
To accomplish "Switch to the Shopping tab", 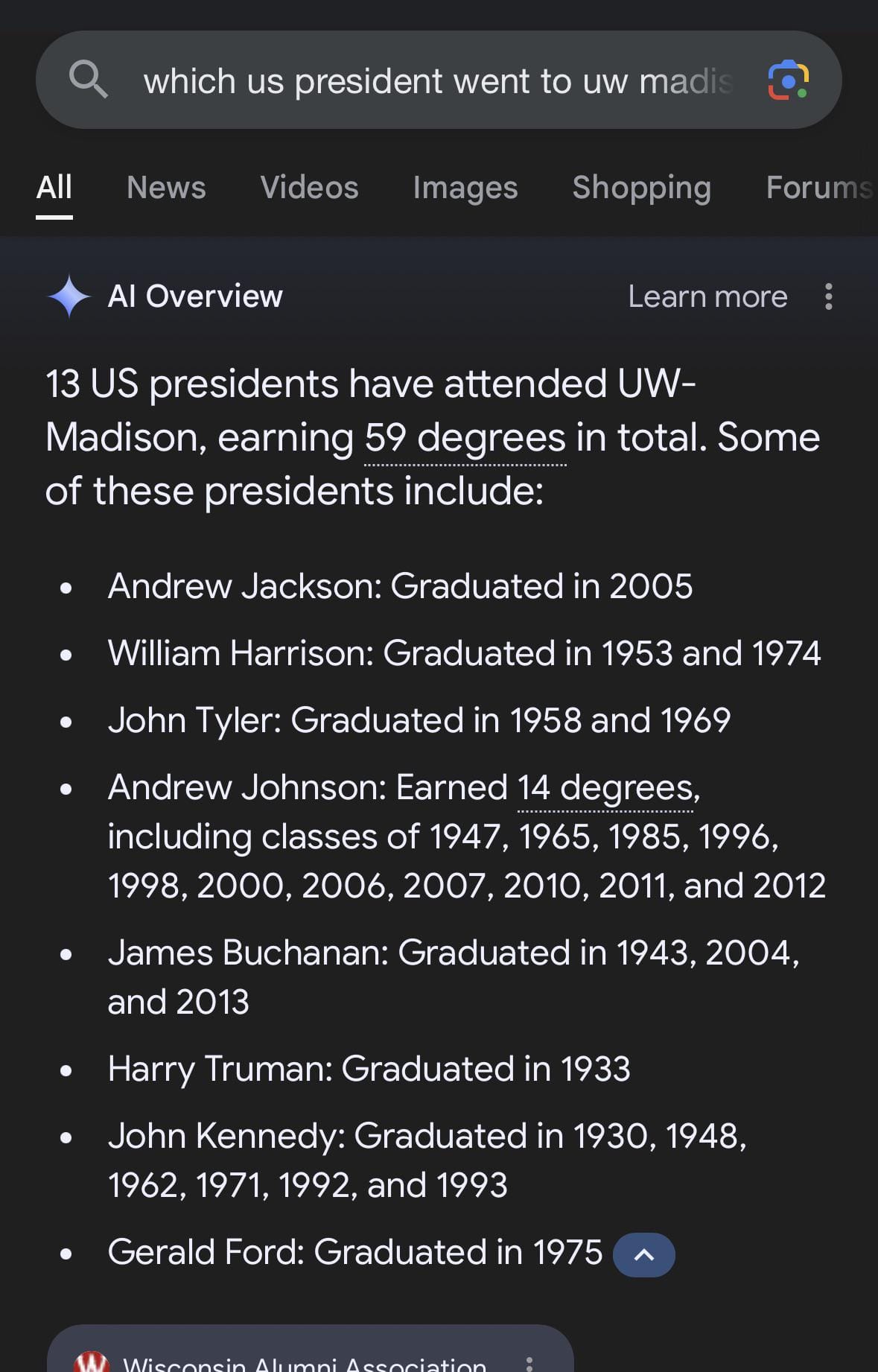I will click(641, 188).
